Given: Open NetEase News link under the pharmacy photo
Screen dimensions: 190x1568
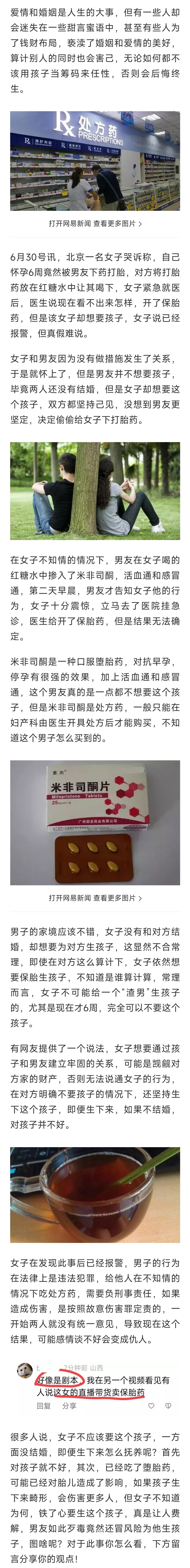Looking at the screenshot, I should pyautogui.click(x=95, y=224).
